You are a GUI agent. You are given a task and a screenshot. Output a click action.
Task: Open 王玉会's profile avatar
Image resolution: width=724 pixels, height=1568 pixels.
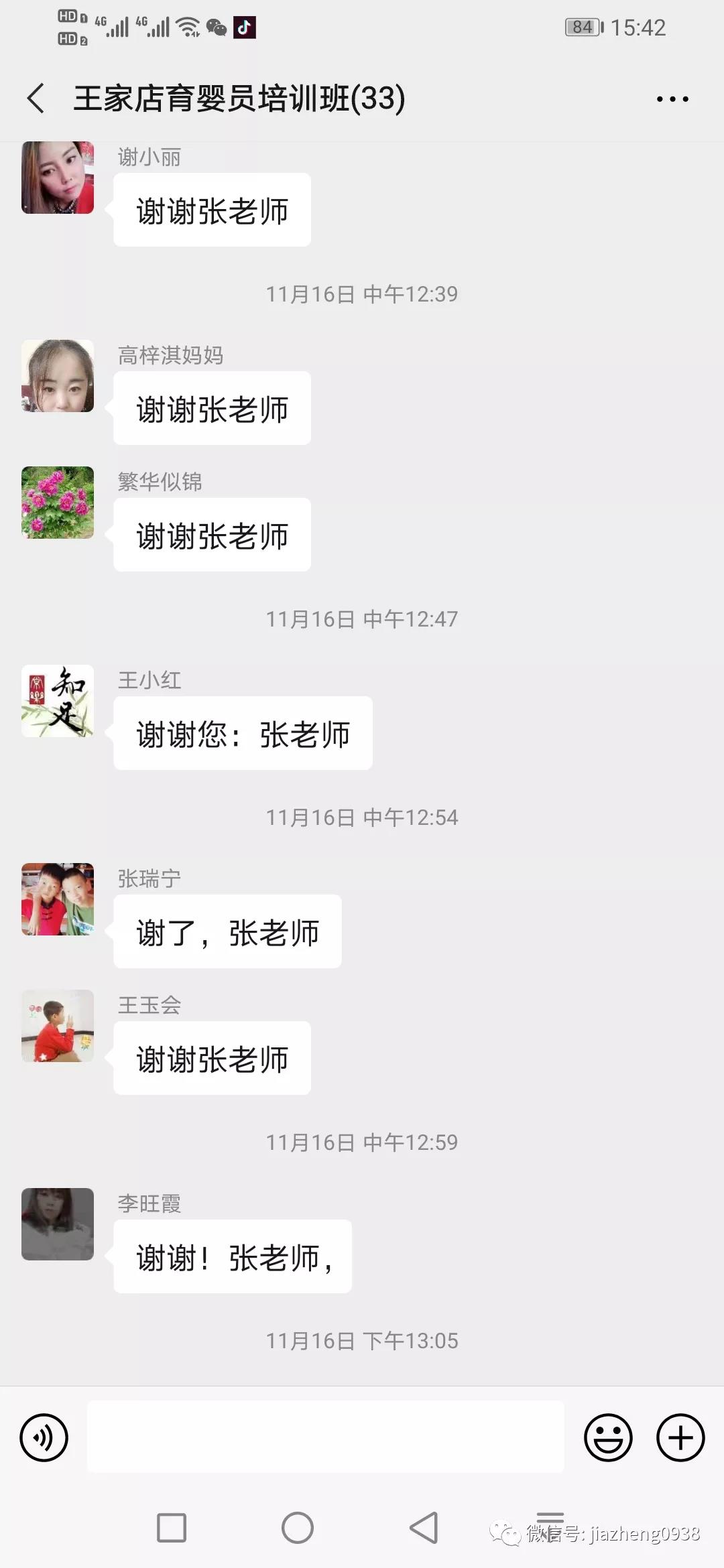click(x=58, y=1026)
